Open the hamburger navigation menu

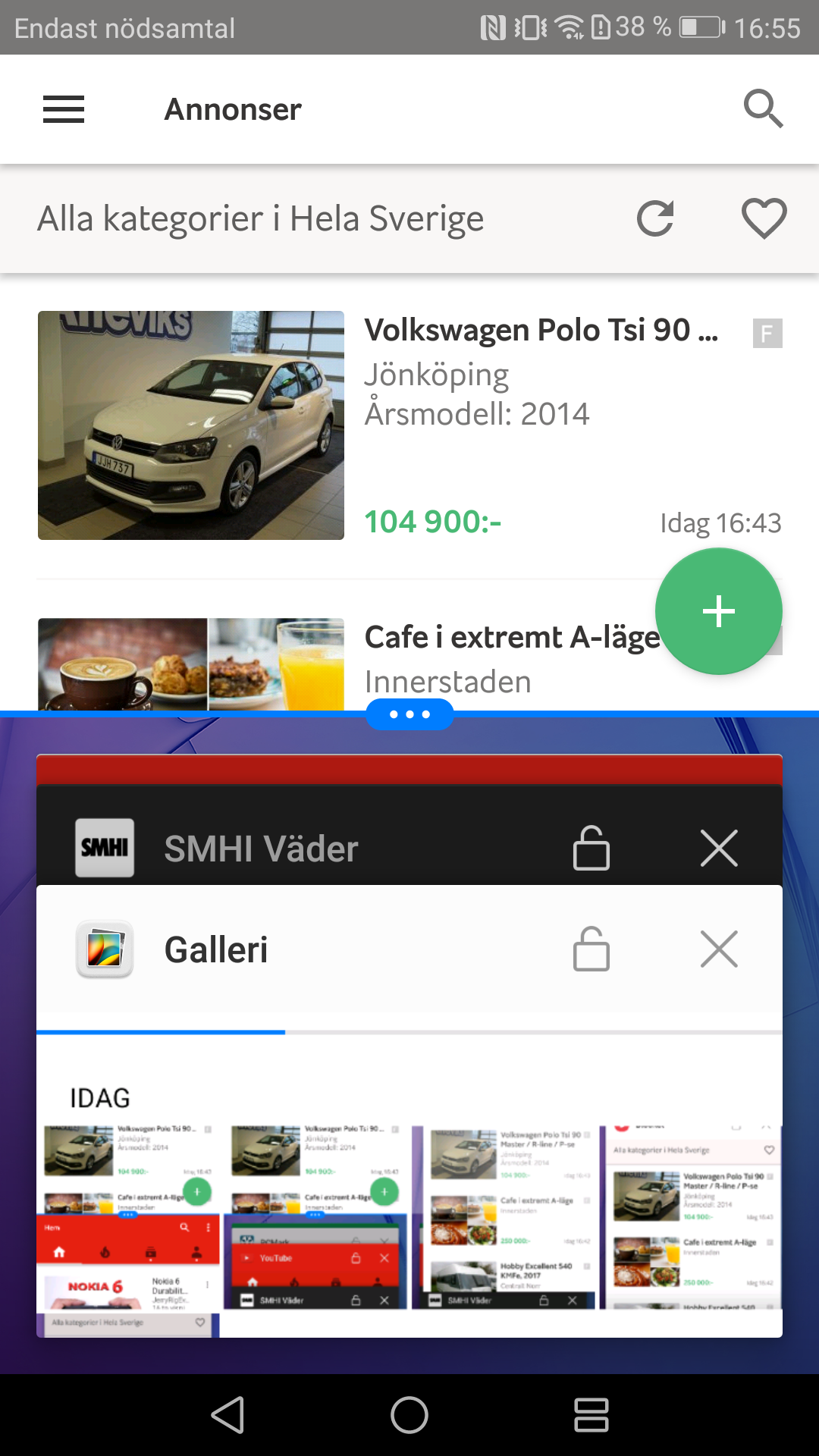tap(64, 109)
